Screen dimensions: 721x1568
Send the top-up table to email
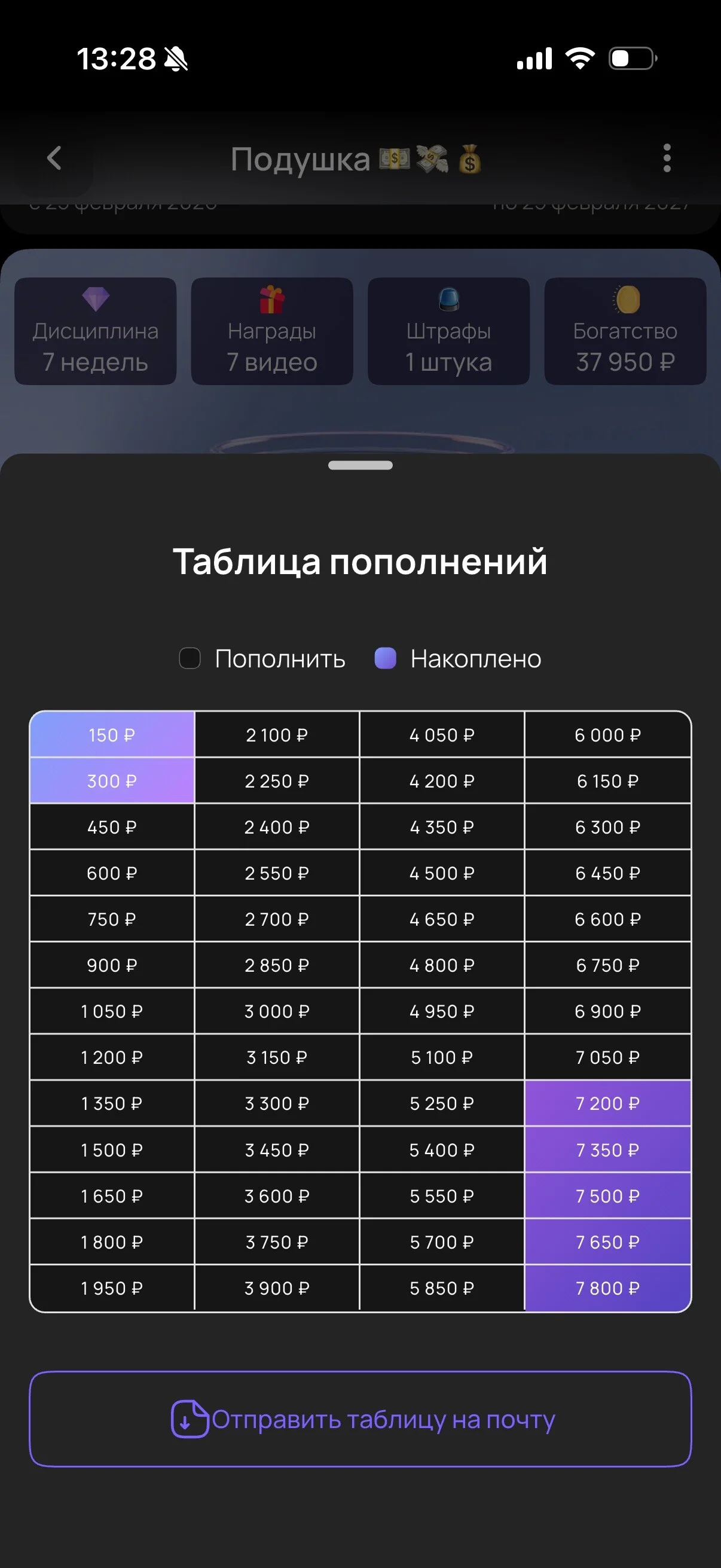pyautogui.click(x=360, y=1419)
